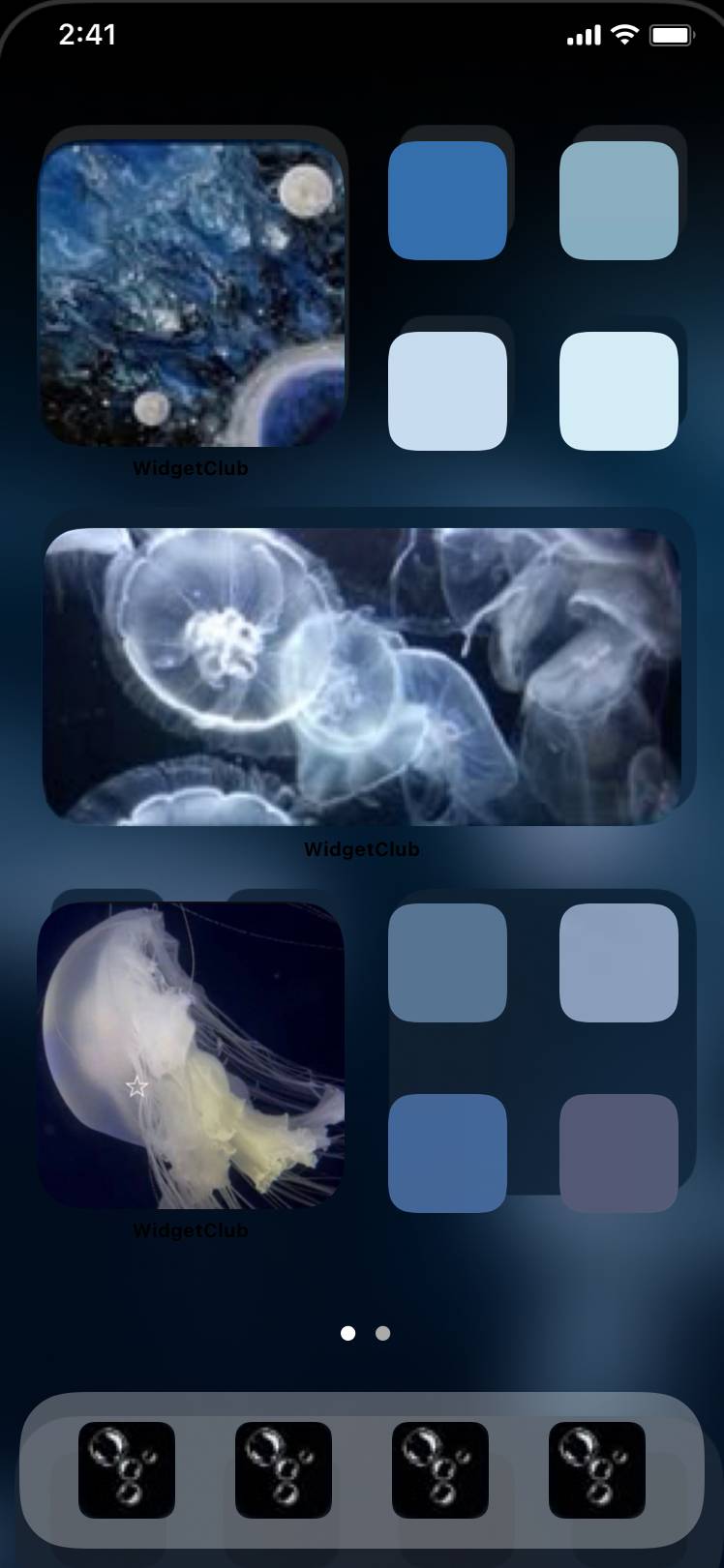This screenshot has width=724, height=1568.
Task: Launch the dusty teal-grey app icon
Action: tap(618, 200)
